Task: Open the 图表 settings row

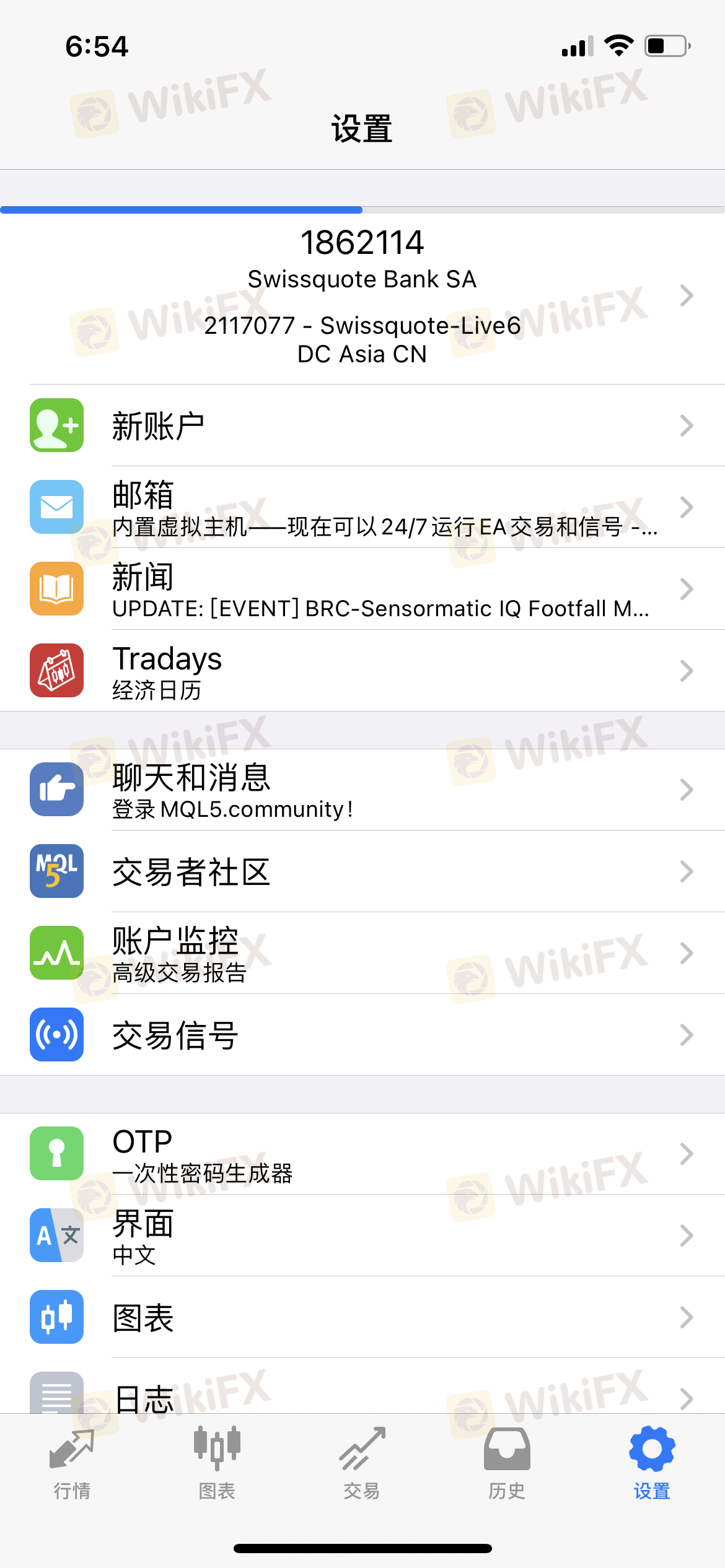Action: coord(362,1318)
